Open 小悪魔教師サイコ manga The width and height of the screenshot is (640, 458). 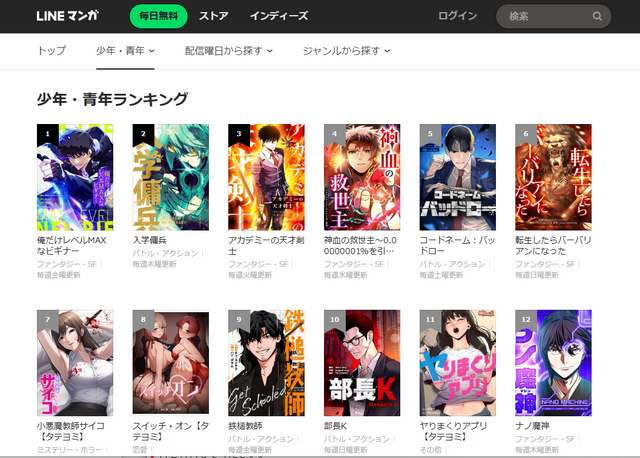click(x=75, y=362)
